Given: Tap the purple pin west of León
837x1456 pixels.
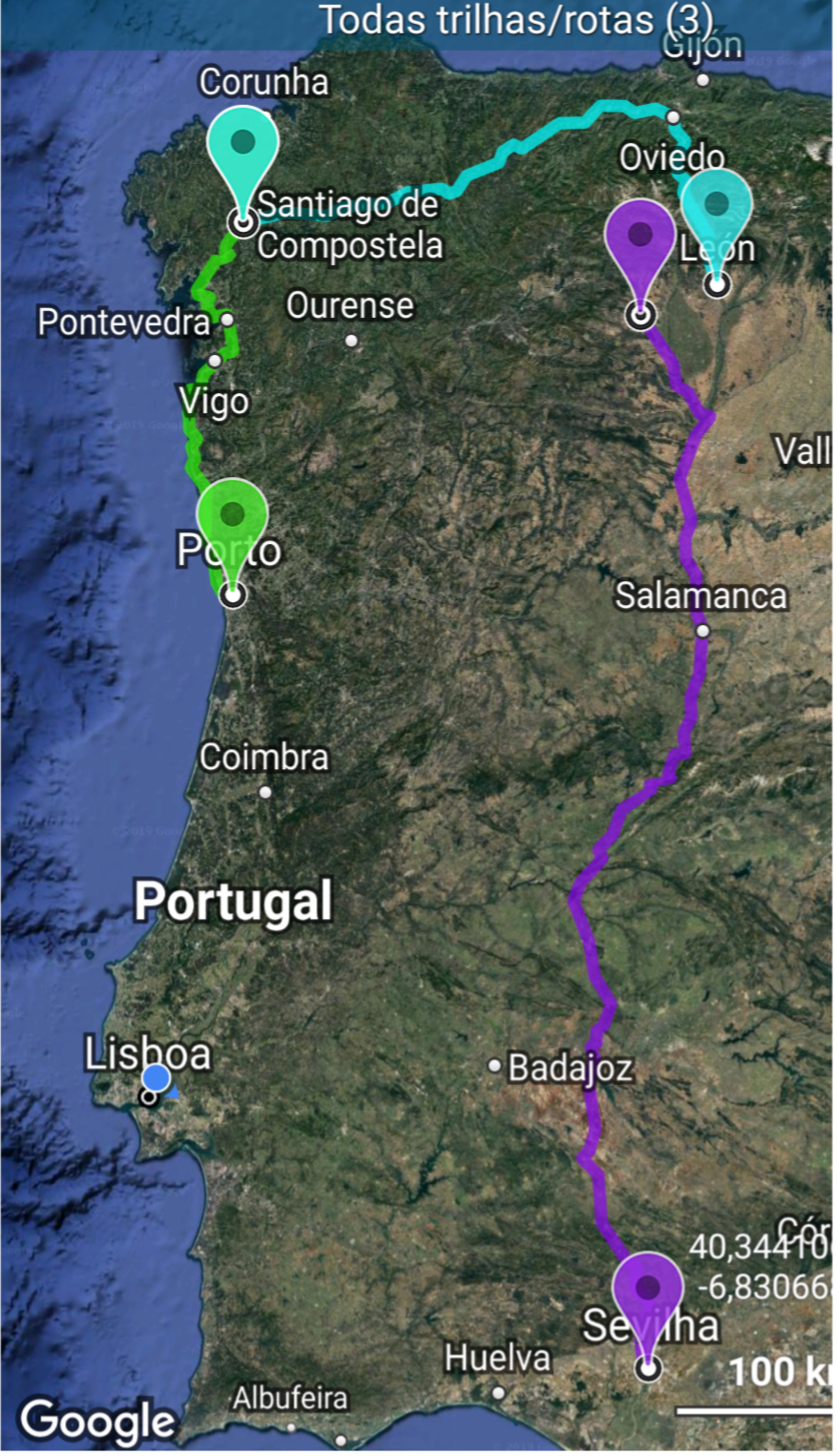Looking at the screenshot, I should tap(639, 239).
